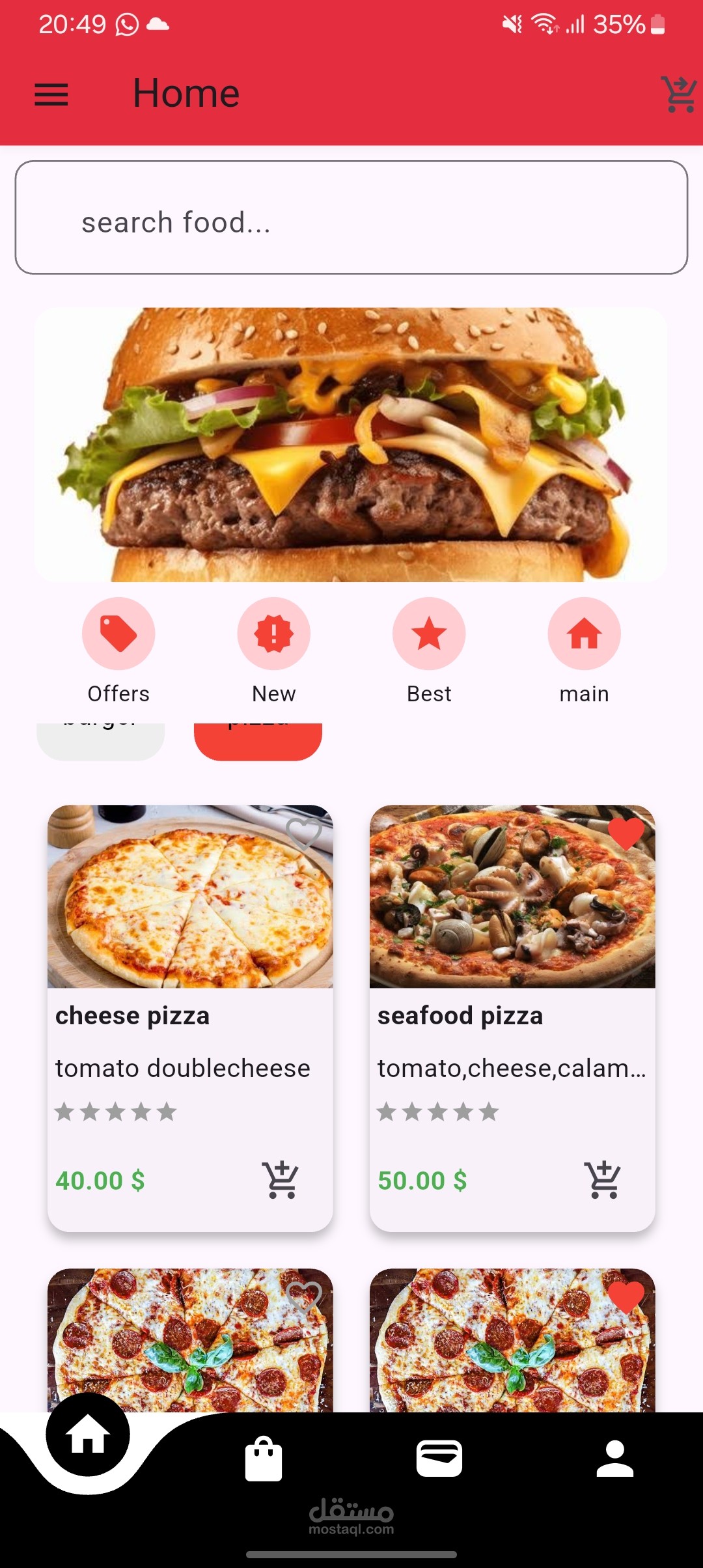Open the shopping bag tab in bottom navigation
This screenshot has width=703, height=1568.
[264, 1459]
